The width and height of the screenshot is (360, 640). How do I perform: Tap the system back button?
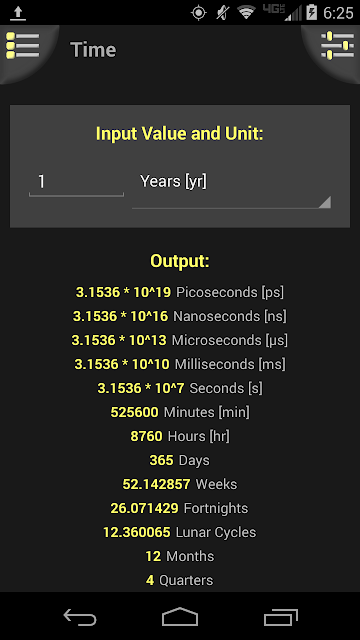(x=80, y=617)
